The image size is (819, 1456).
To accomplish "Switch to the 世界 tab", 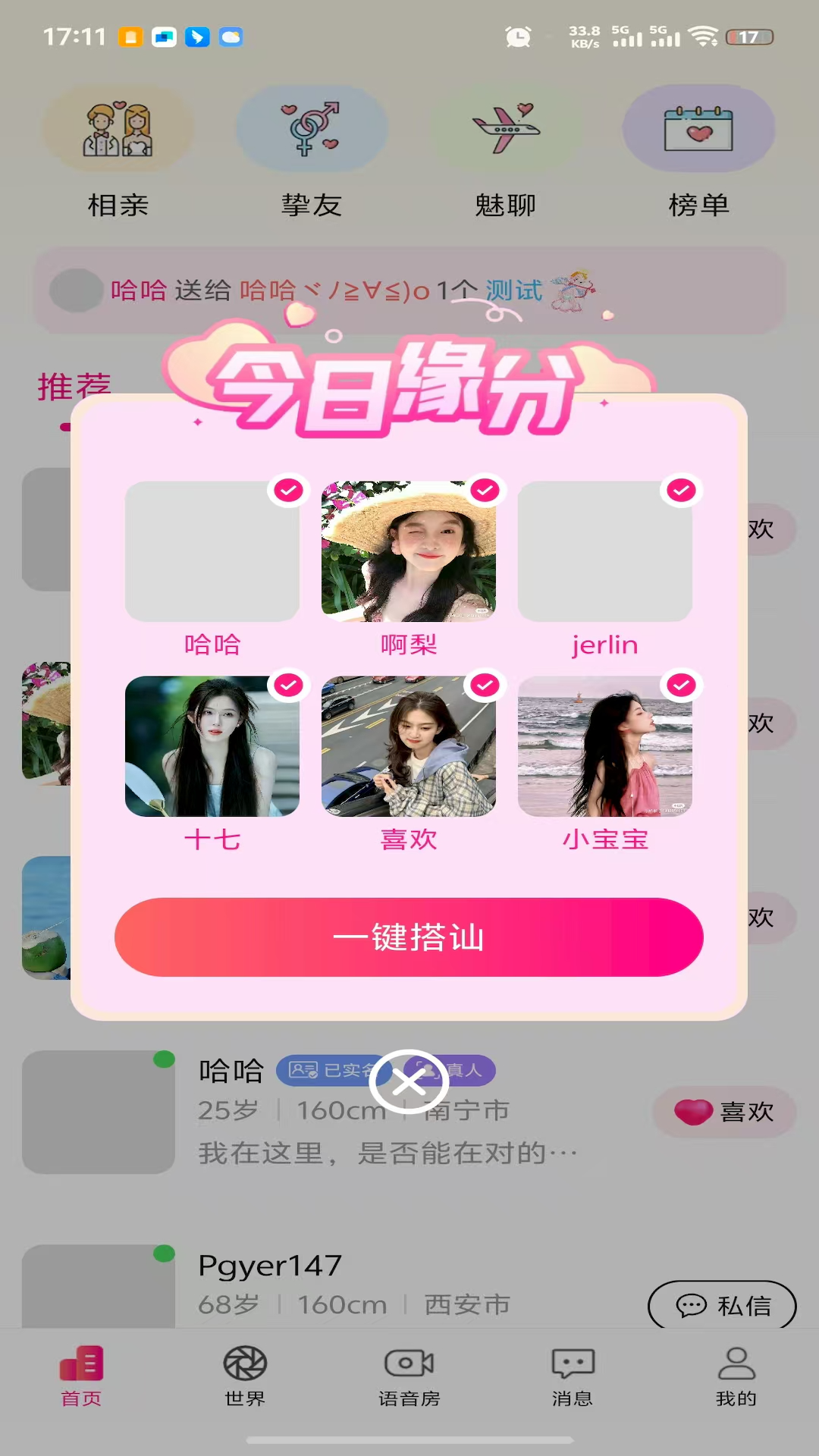I will tap(245, 1376).
